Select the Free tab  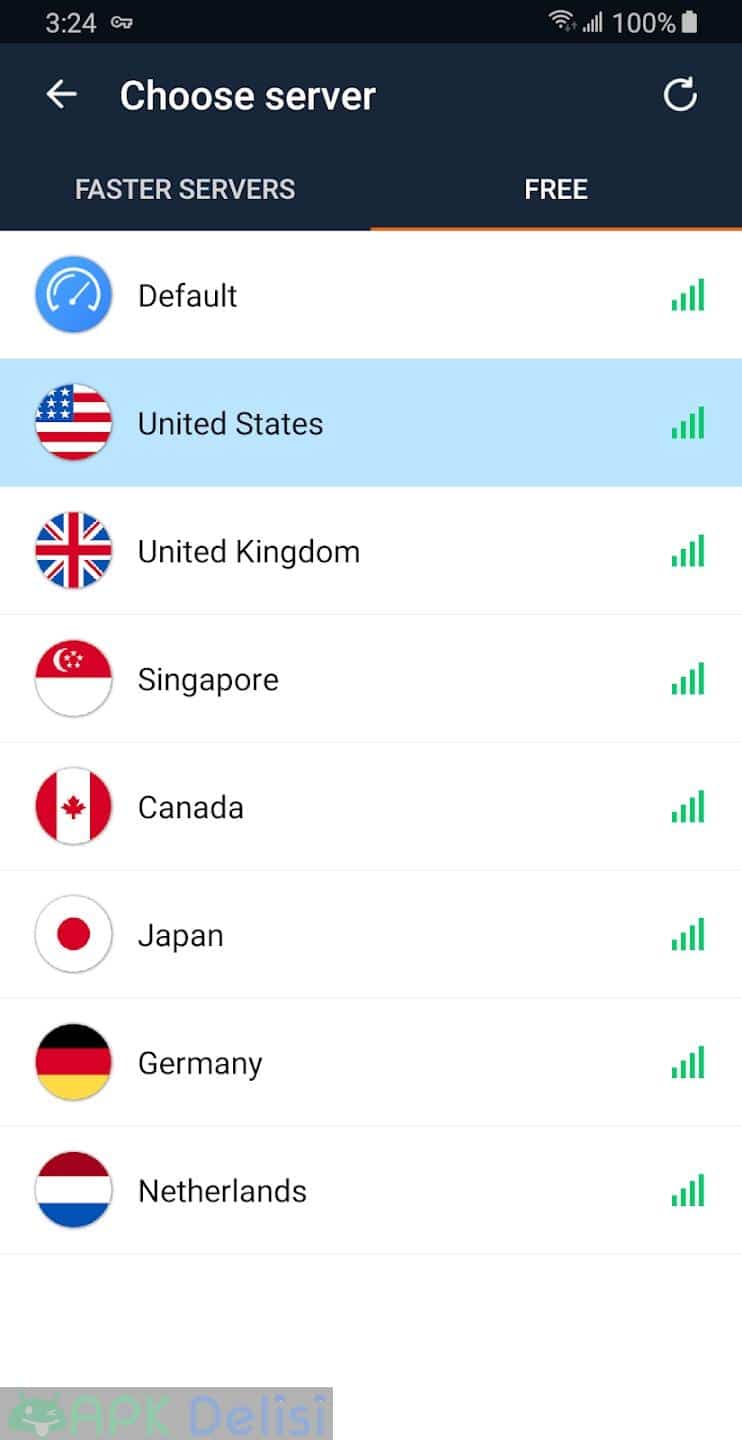[556, 189]
